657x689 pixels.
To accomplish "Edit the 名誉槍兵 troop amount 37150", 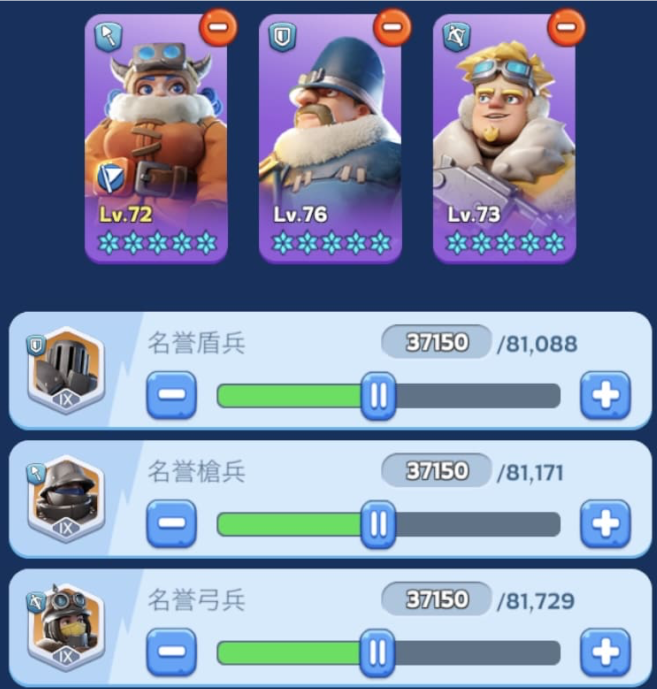I will point(437,471).
